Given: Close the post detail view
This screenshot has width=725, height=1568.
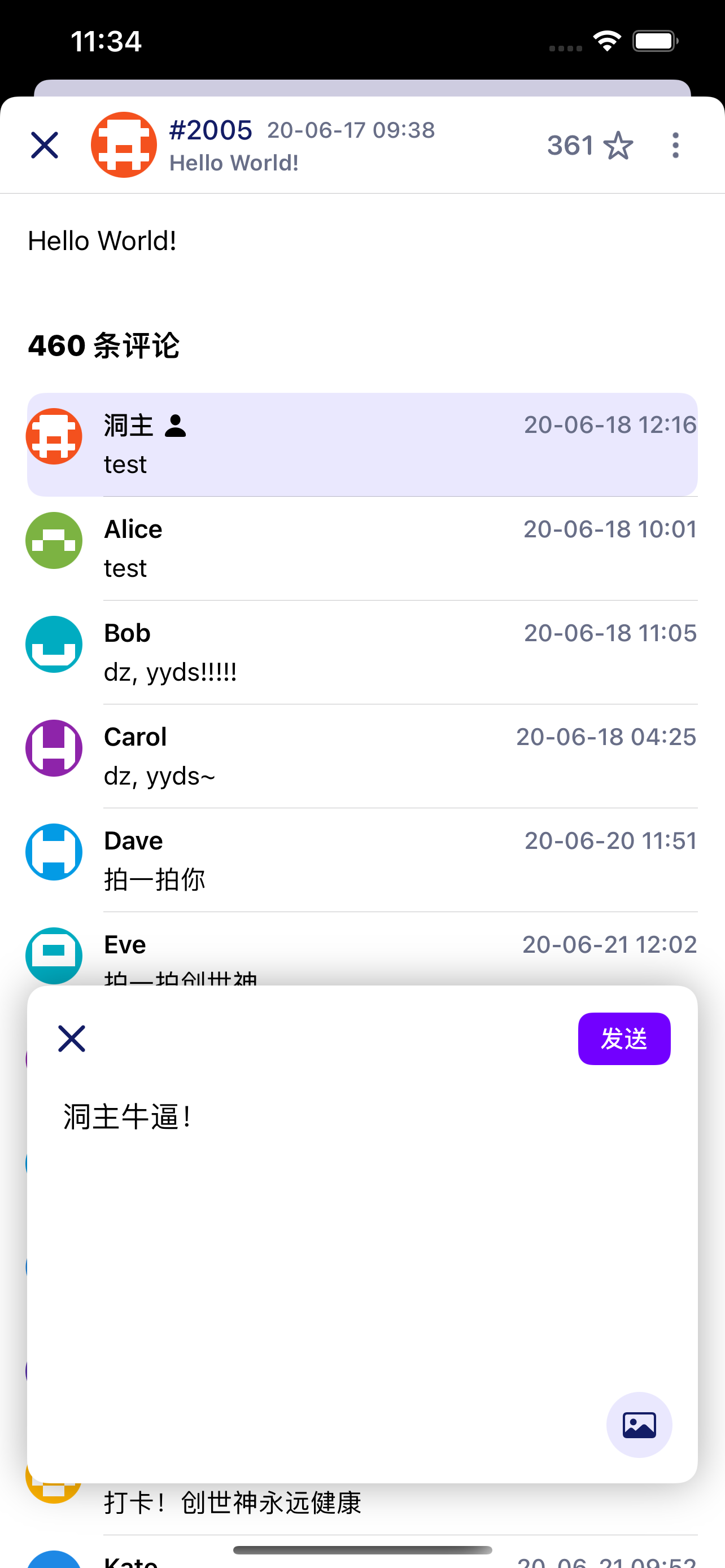Looking at the screenshot, I should (x=44, y=145).
